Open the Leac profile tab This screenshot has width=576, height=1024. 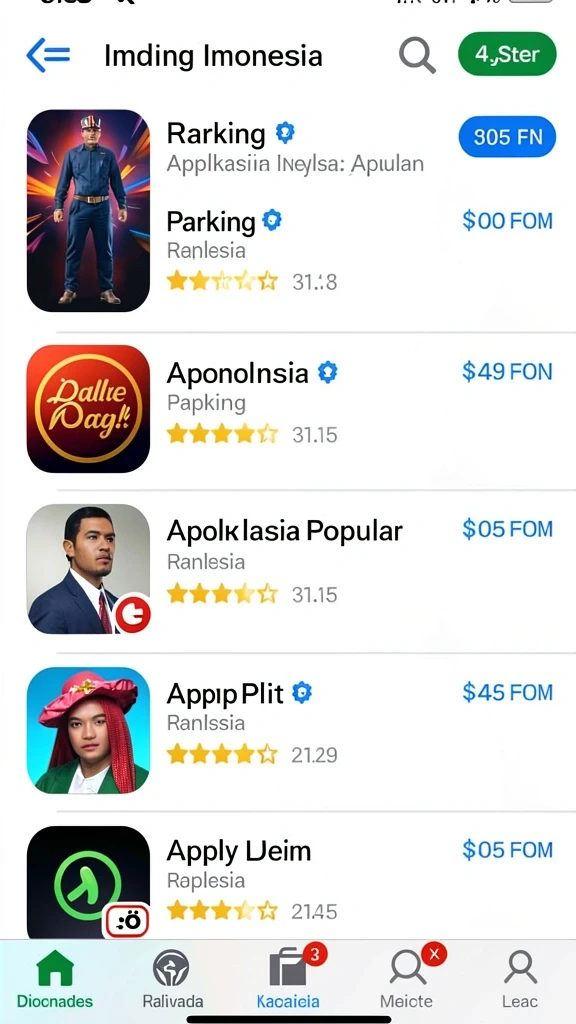(520, 978)
